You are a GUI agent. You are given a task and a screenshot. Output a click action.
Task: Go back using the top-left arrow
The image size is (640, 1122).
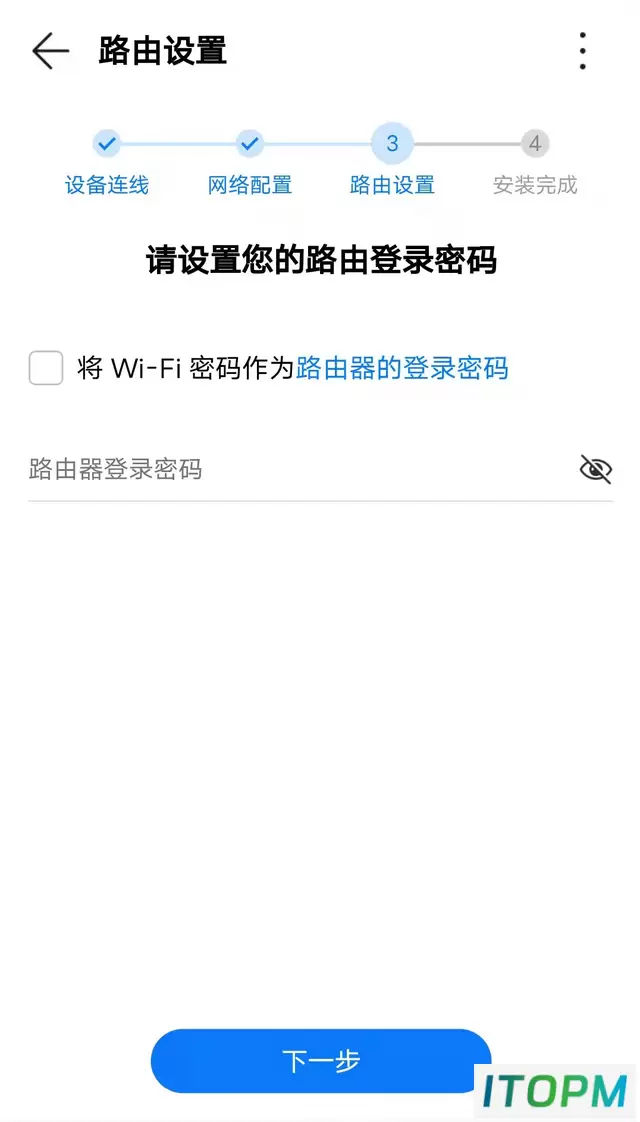coord(50,52)
